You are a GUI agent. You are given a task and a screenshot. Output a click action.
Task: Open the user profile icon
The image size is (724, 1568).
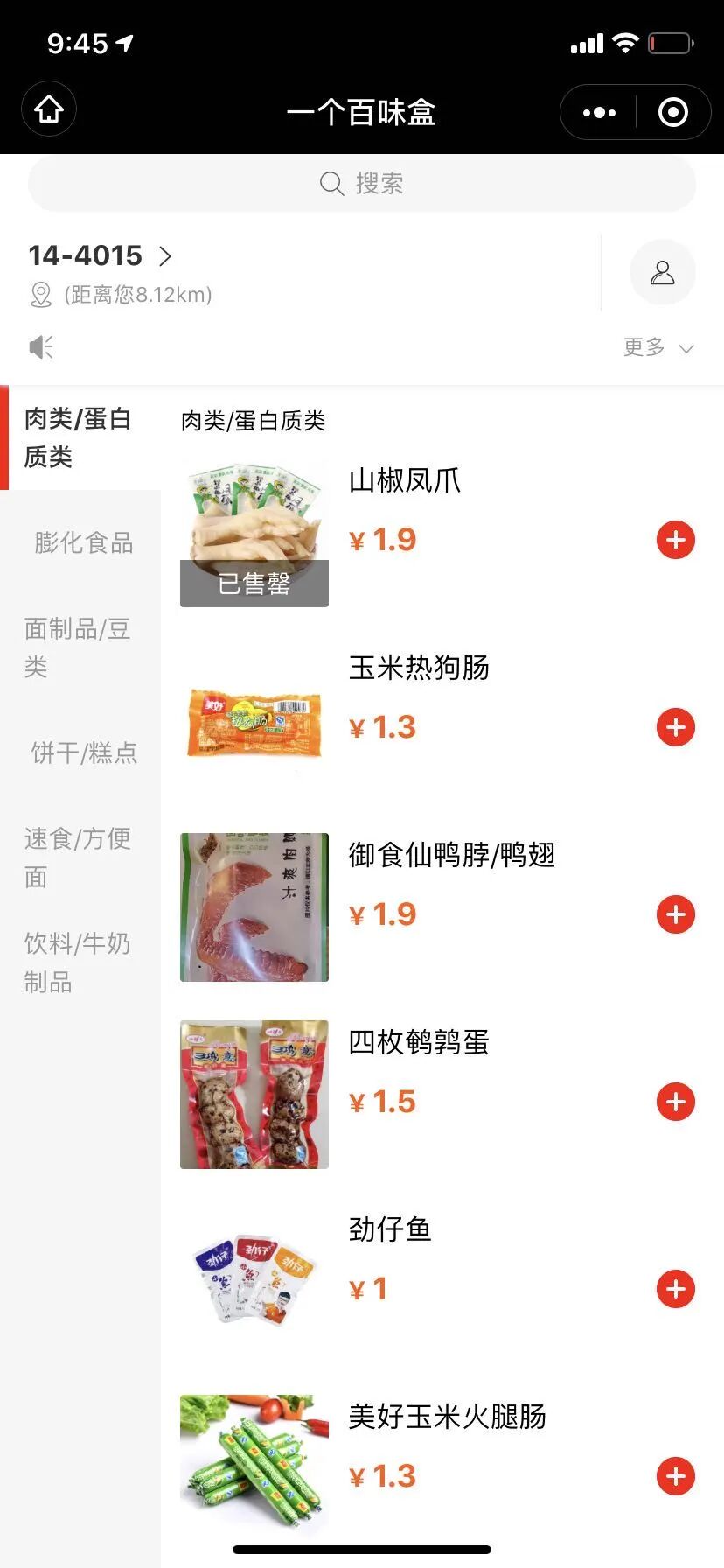[662, 273]
